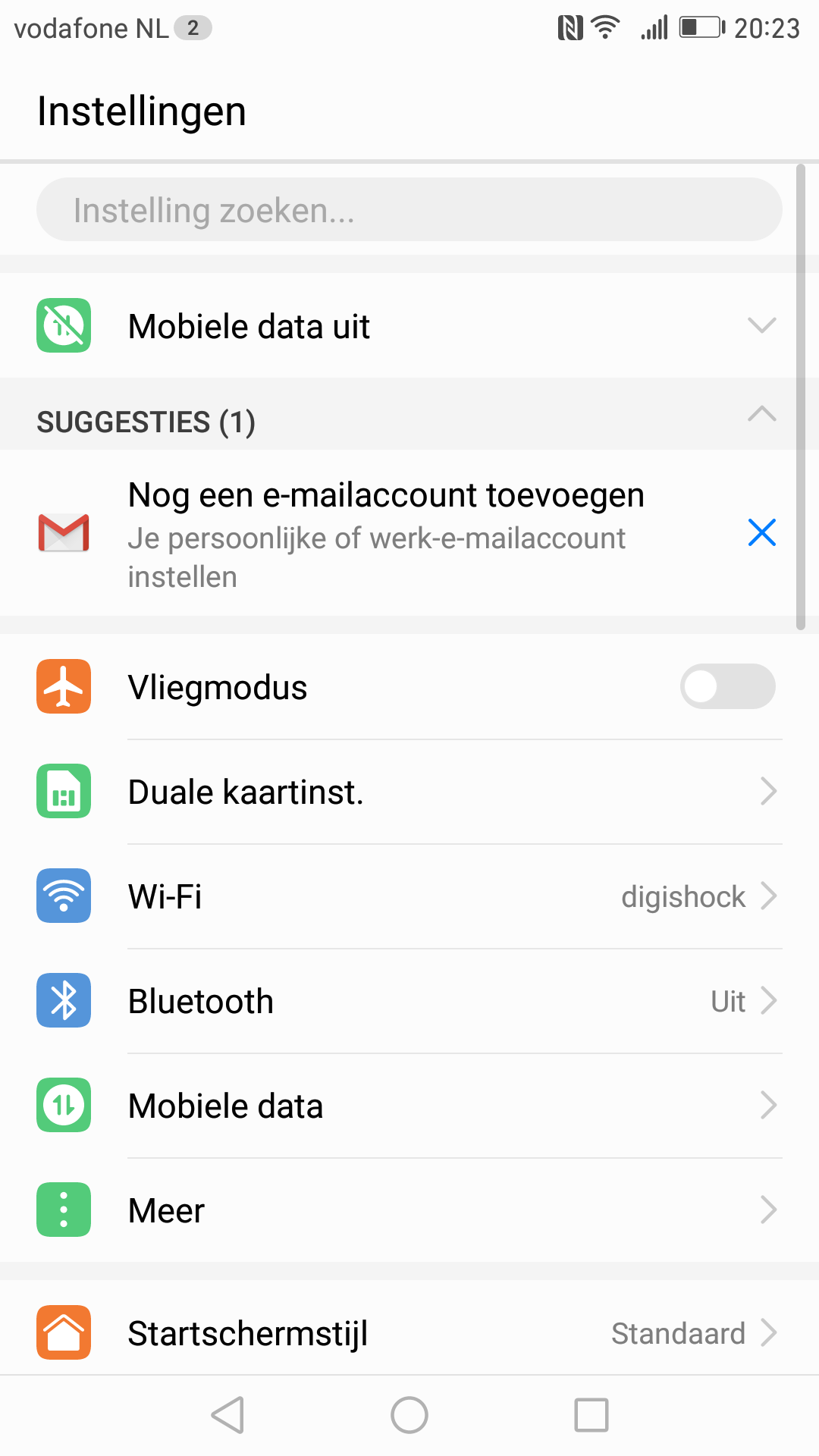Tap the system home button
Viewport: 819px width, 1456px height.
[x=409, y=1415]
